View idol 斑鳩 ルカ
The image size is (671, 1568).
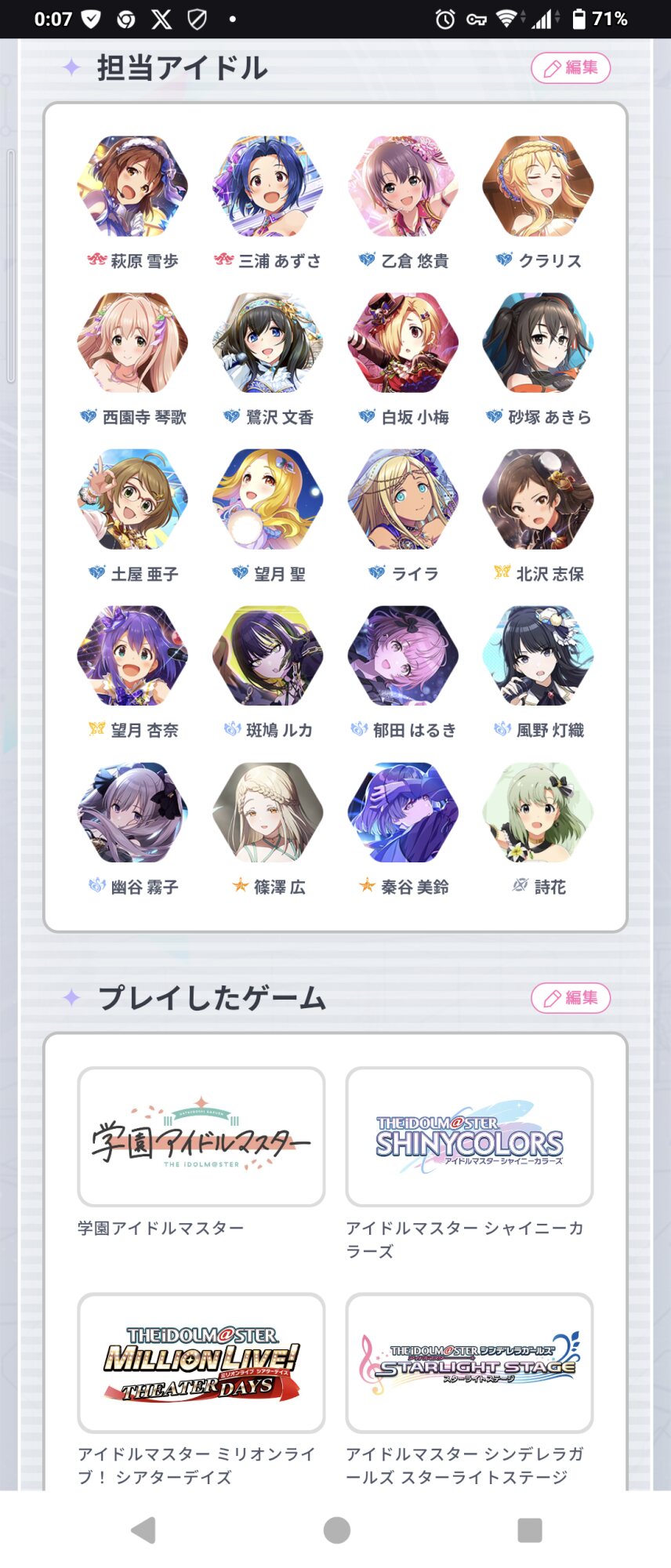coord(267,656)
